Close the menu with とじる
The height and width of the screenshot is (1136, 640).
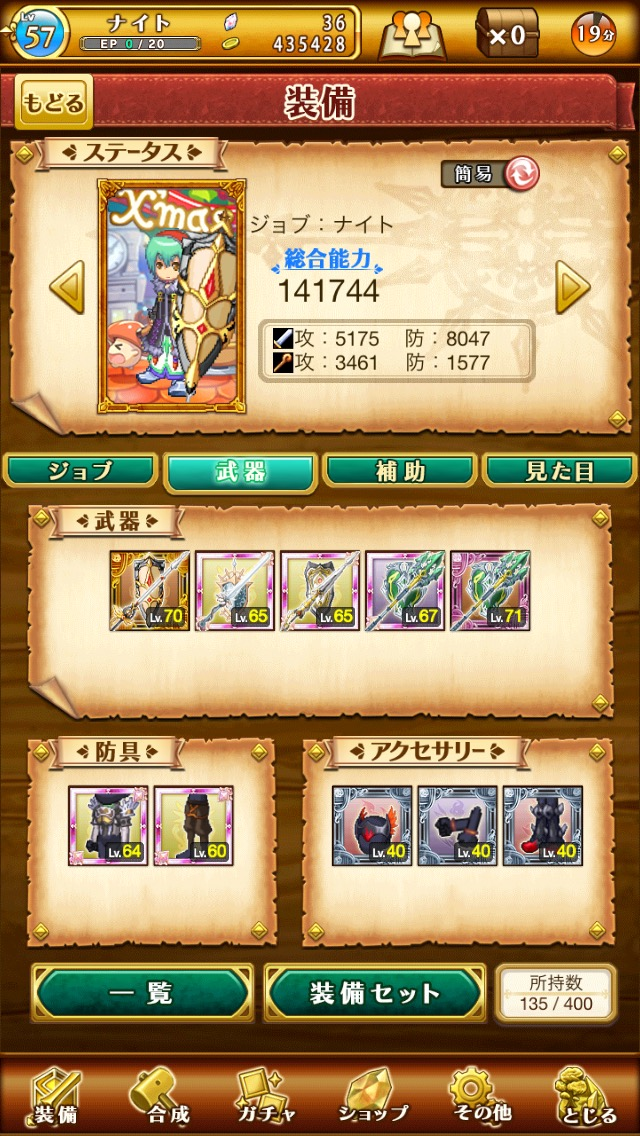click(x=585, y=1095)
